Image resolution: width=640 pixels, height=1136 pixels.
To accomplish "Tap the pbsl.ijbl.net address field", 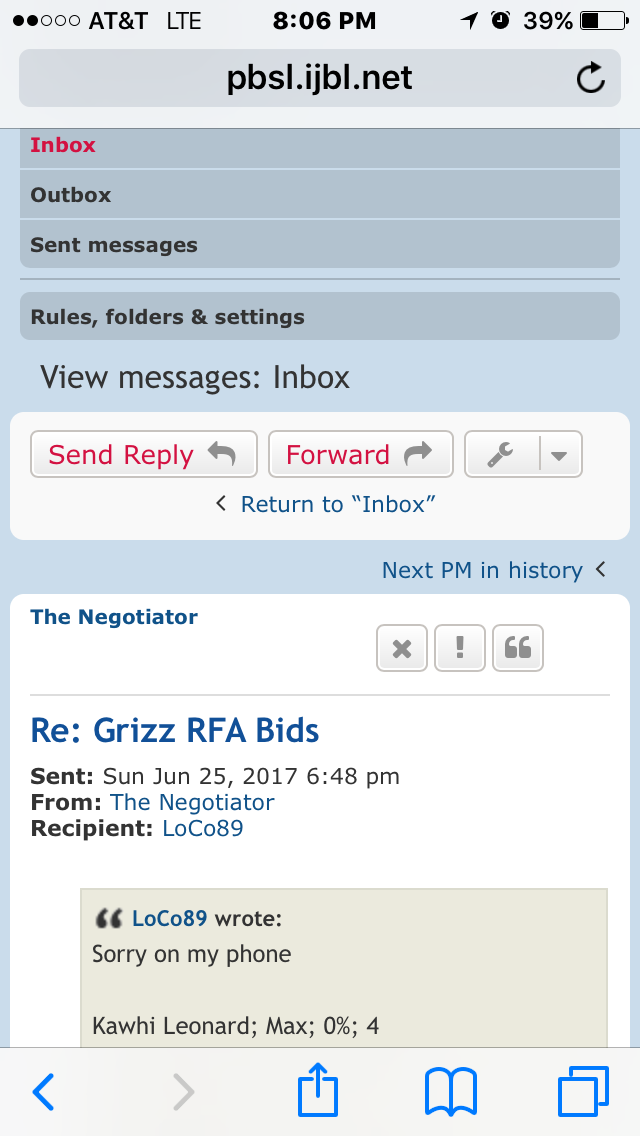I will 318,78.
